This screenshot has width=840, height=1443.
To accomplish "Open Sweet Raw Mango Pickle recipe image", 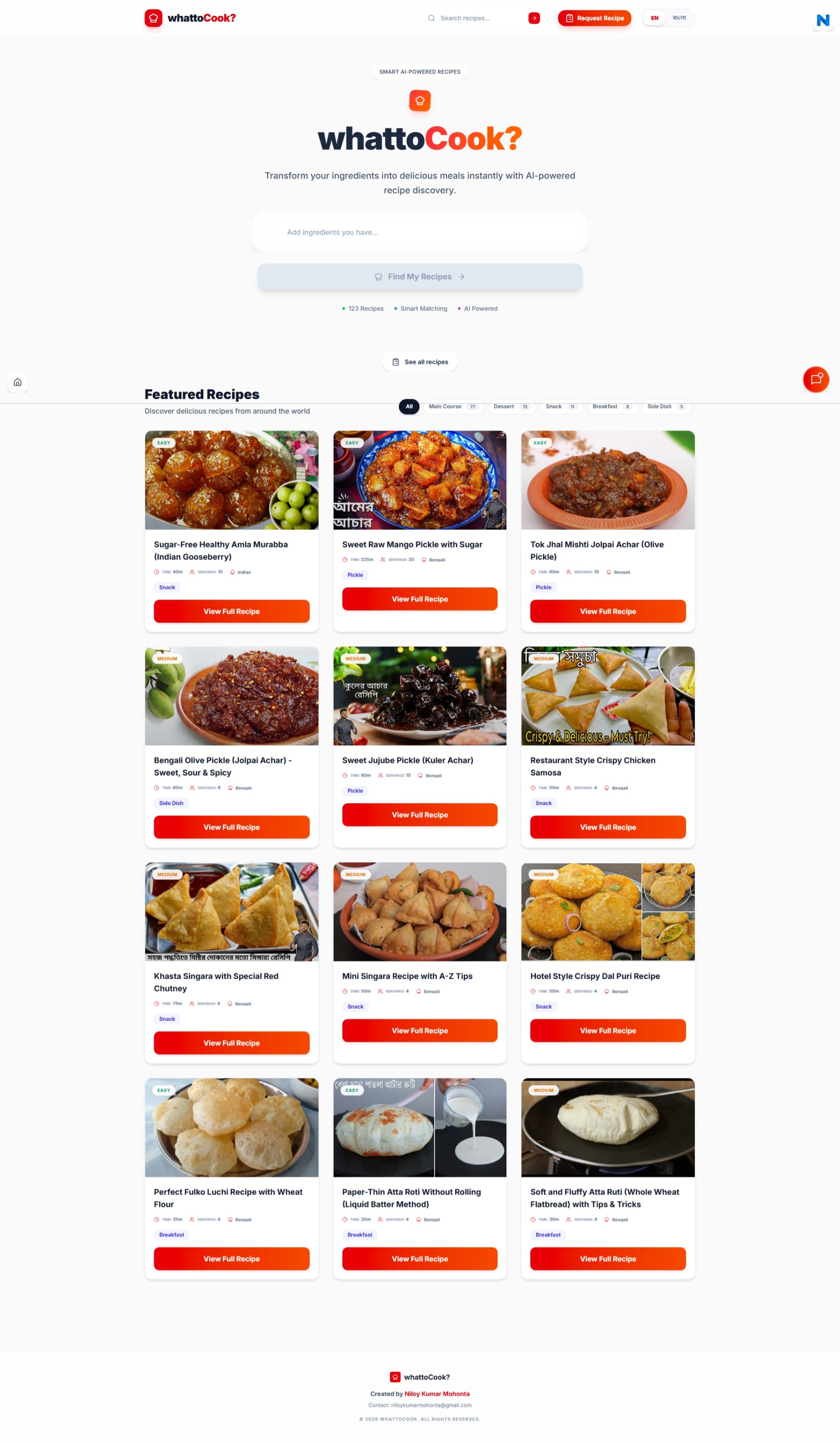I will pos(420,480).
